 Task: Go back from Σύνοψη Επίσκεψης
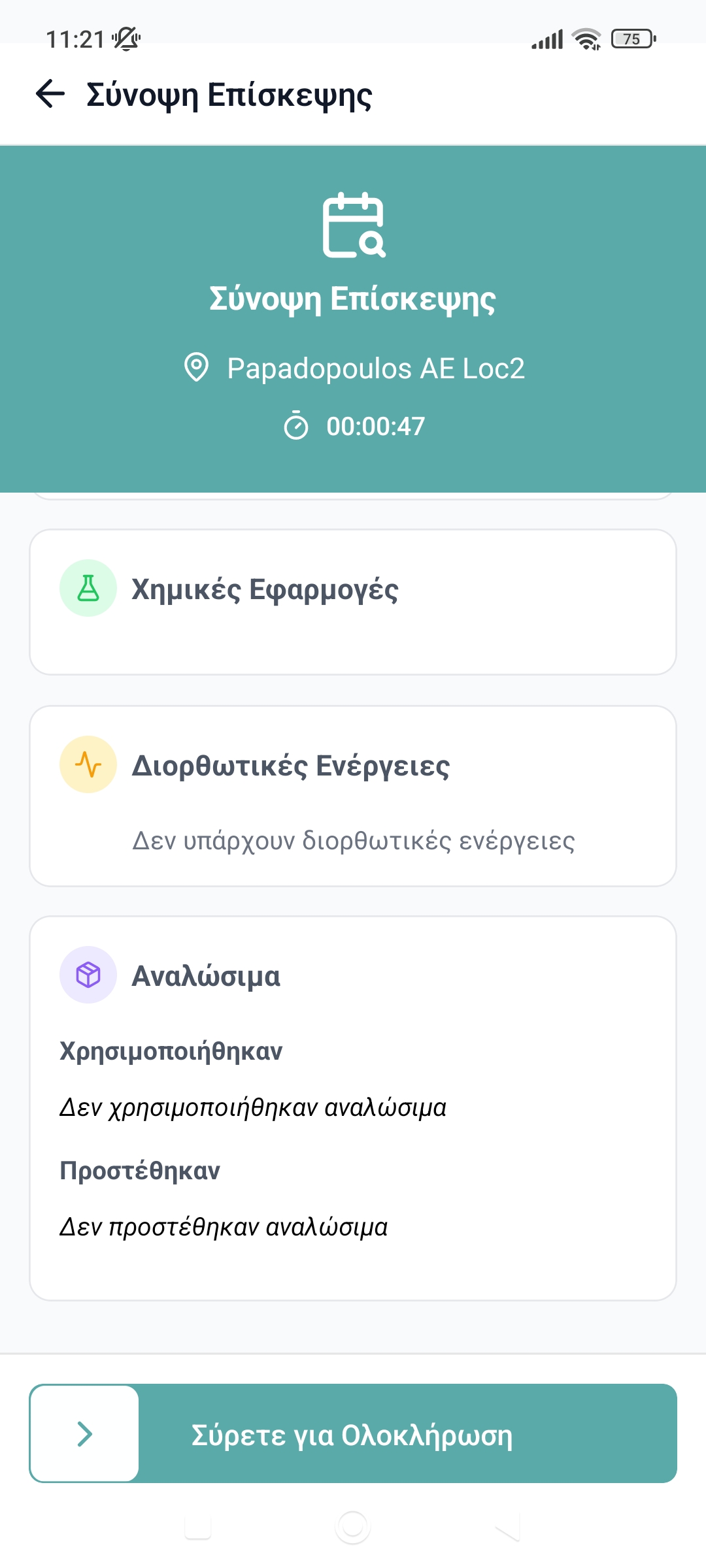(50, 93)
